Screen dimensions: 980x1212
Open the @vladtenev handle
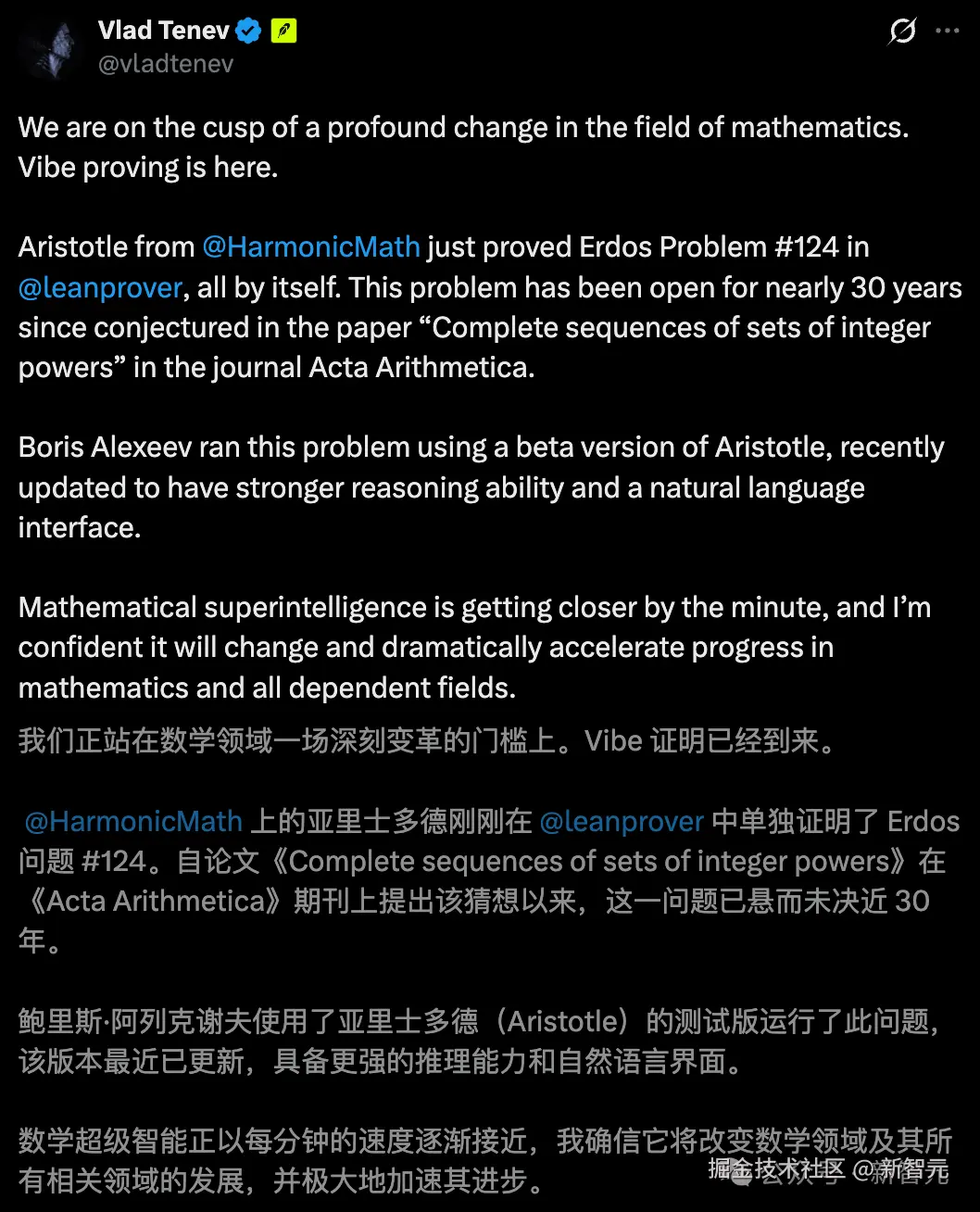coord(165,64)
